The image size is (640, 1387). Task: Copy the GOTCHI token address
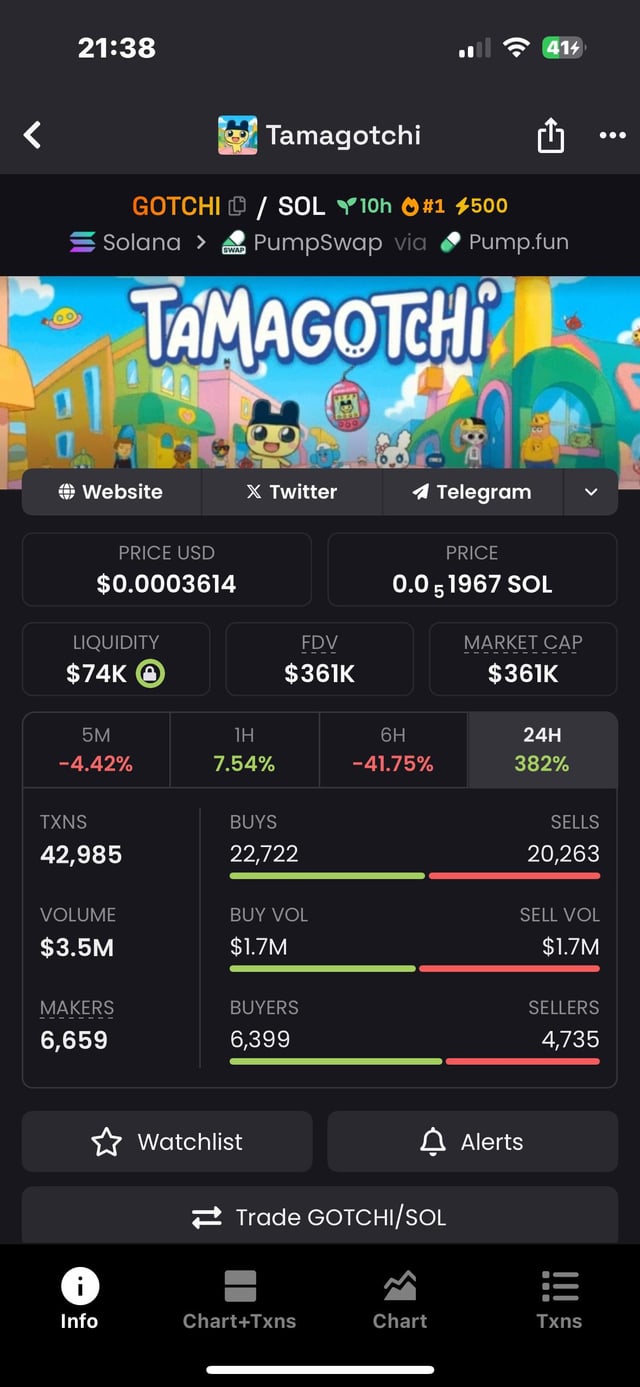(x=237, y=207)
